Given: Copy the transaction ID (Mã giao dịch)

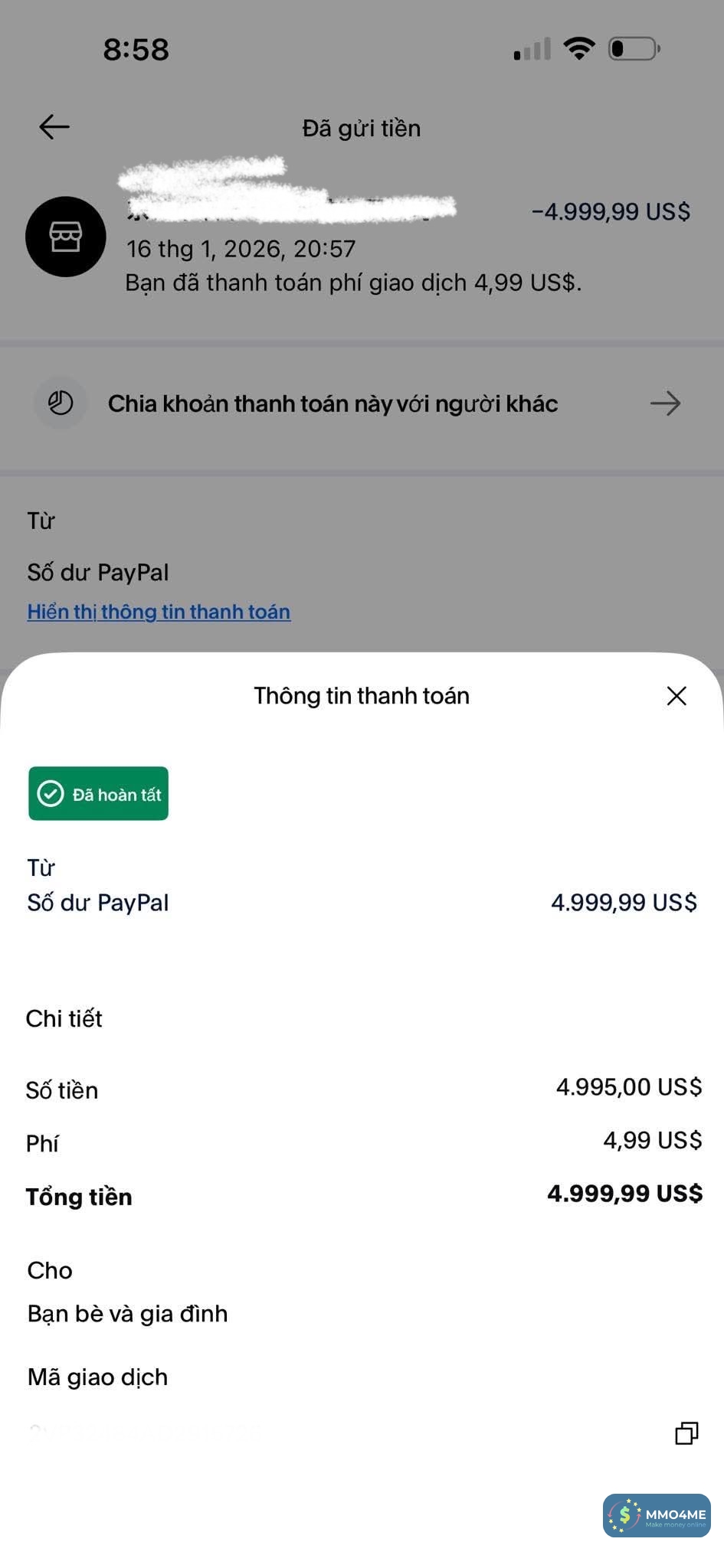Looking at the screenshot, I should tap(686, 1433).
